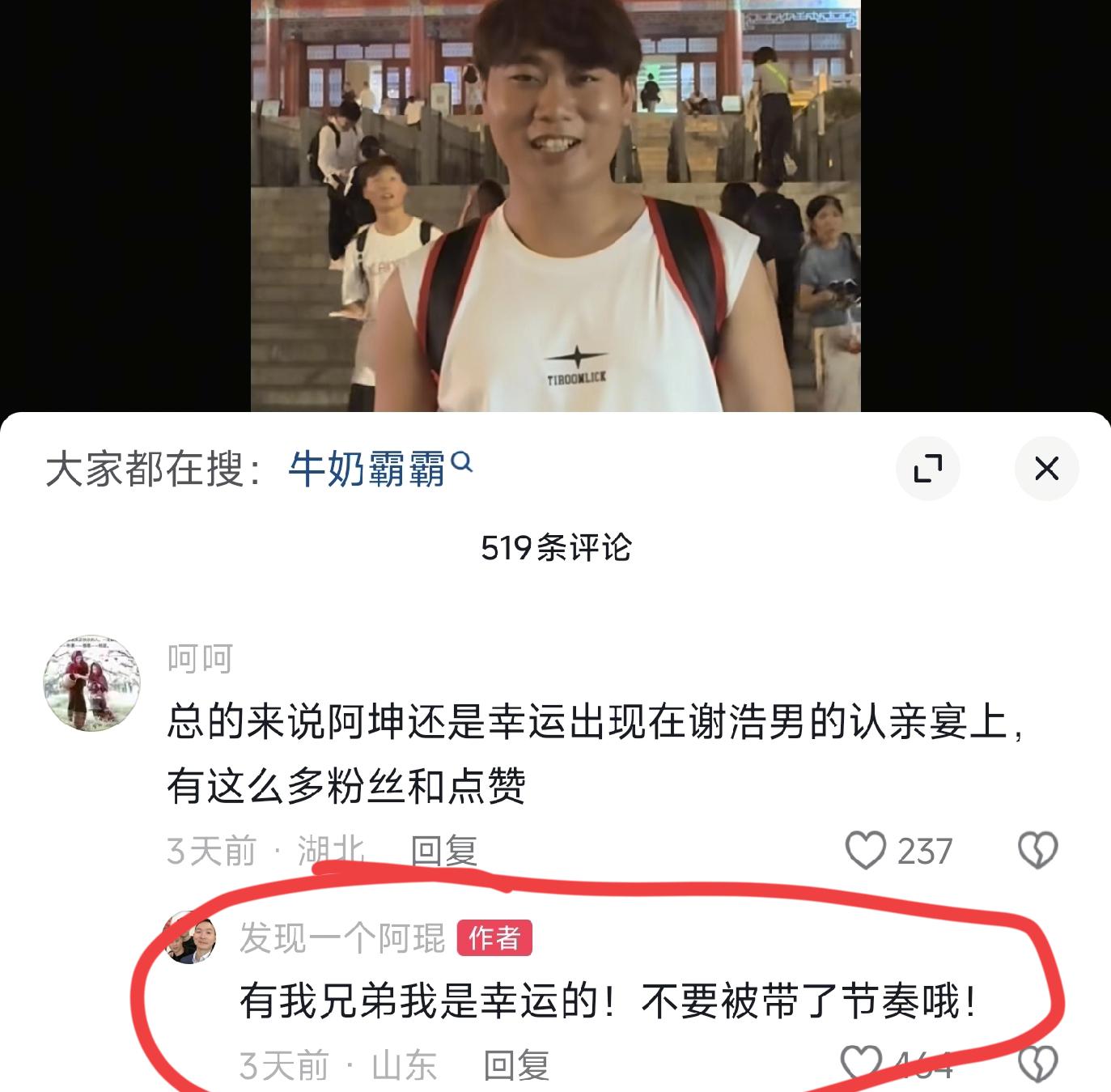
Task: Tap the video above the comments
Action: pos(555,206)
